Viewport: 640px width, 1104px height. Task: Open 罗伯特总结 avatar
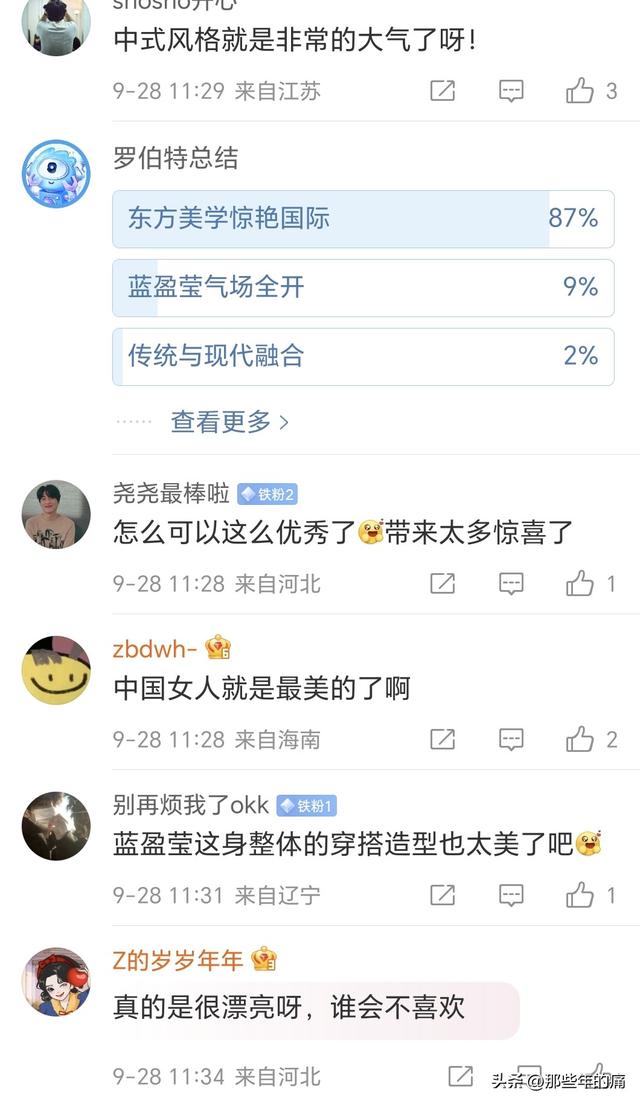pyautogui.click(x=56, y=174)
